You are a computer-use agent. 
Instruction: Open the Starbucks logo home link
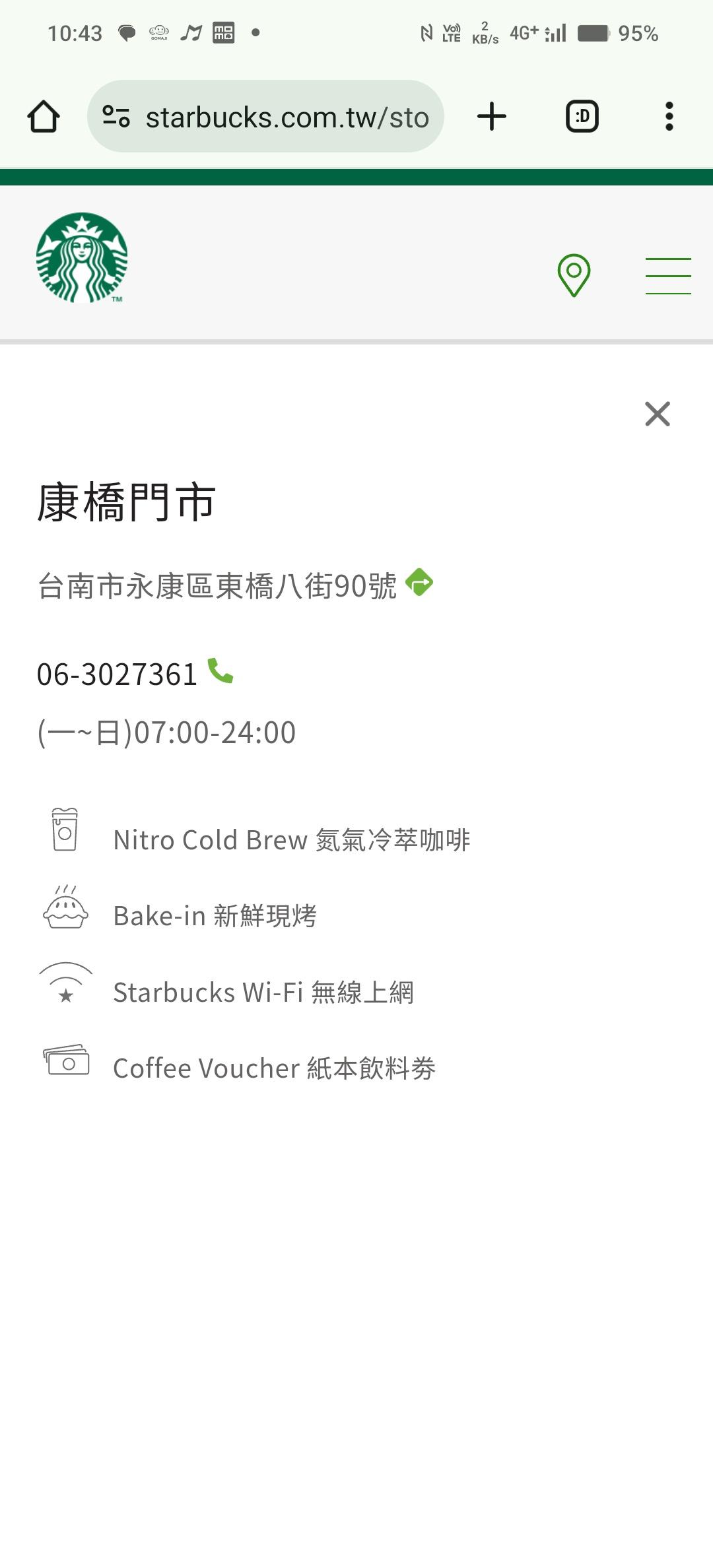click(x=82, y=258)
